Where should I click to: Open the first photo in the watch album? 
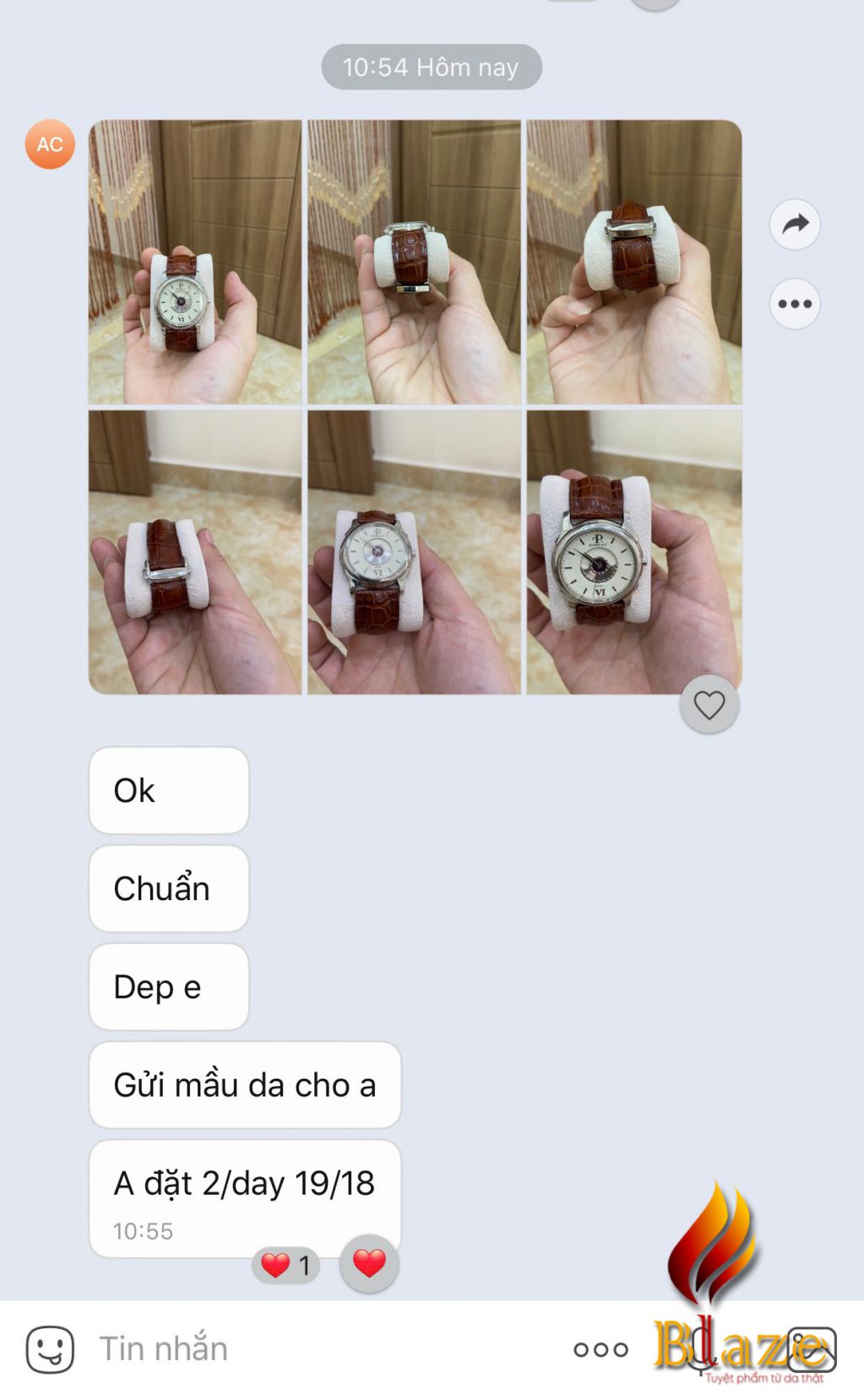click(x=195, y=262)
